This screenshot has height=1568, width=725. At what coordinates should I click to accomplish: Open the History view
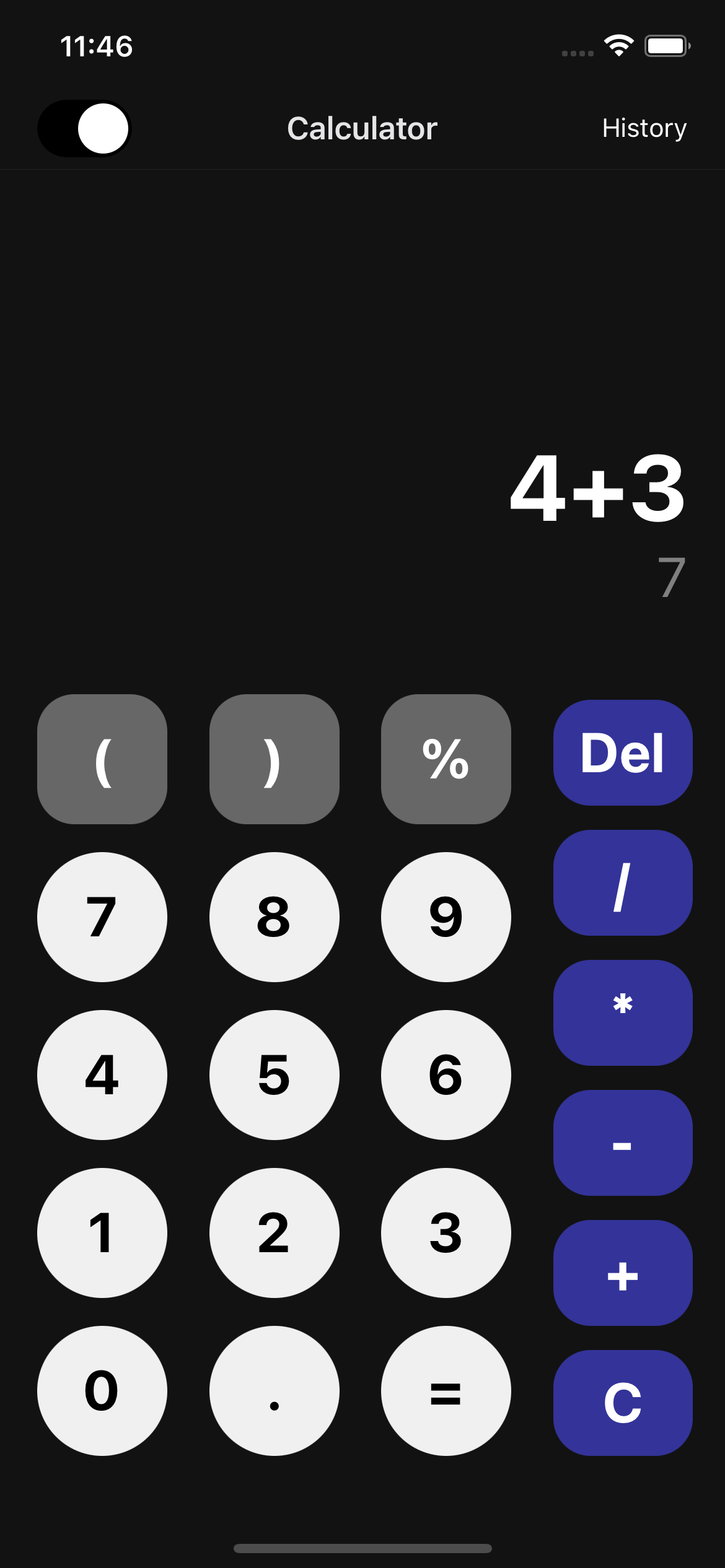tap(644, 128)
